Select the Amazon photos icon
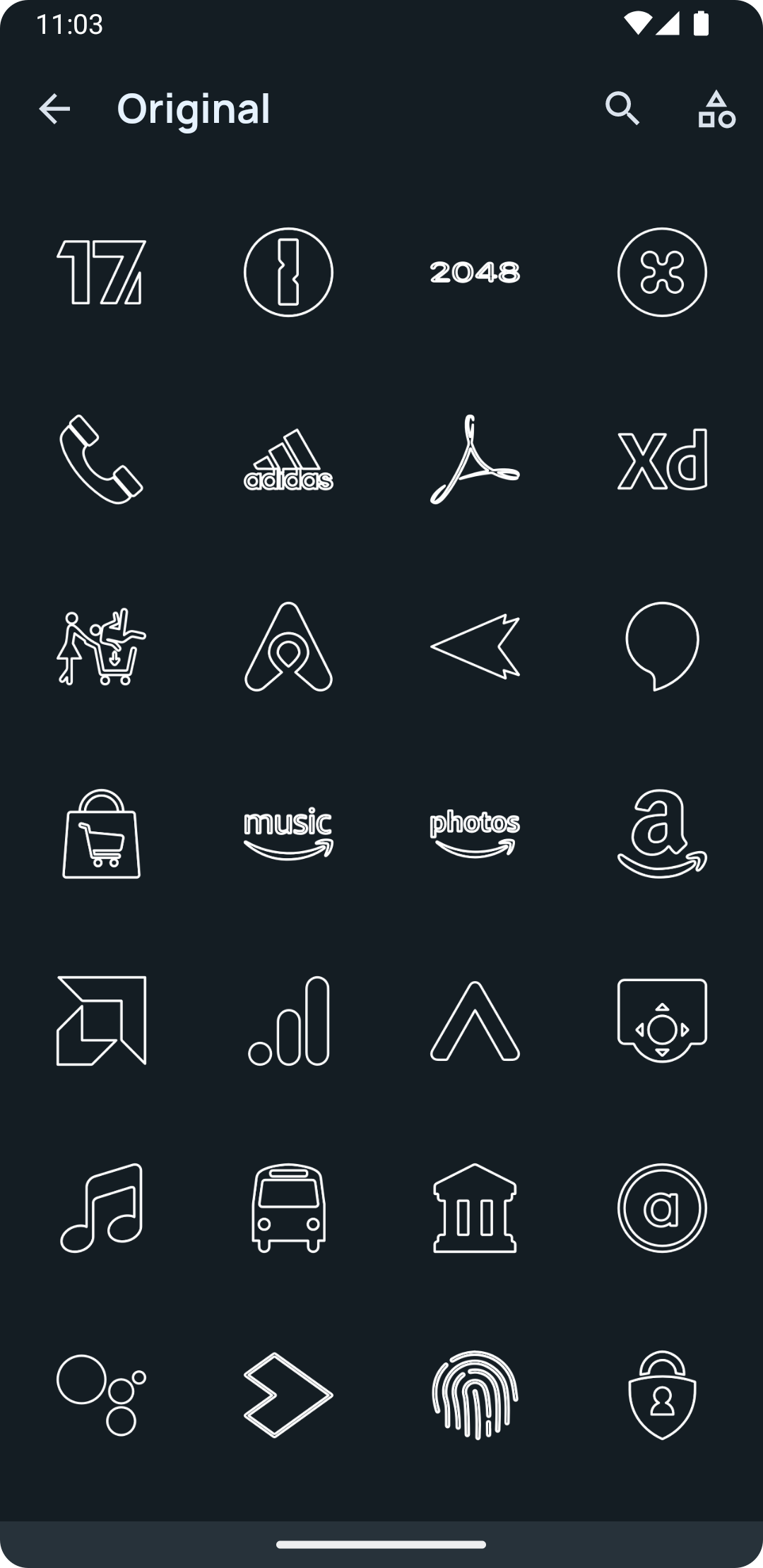Image resolution: width=763 pixels, height=1568 pixels. pos(475,834)
